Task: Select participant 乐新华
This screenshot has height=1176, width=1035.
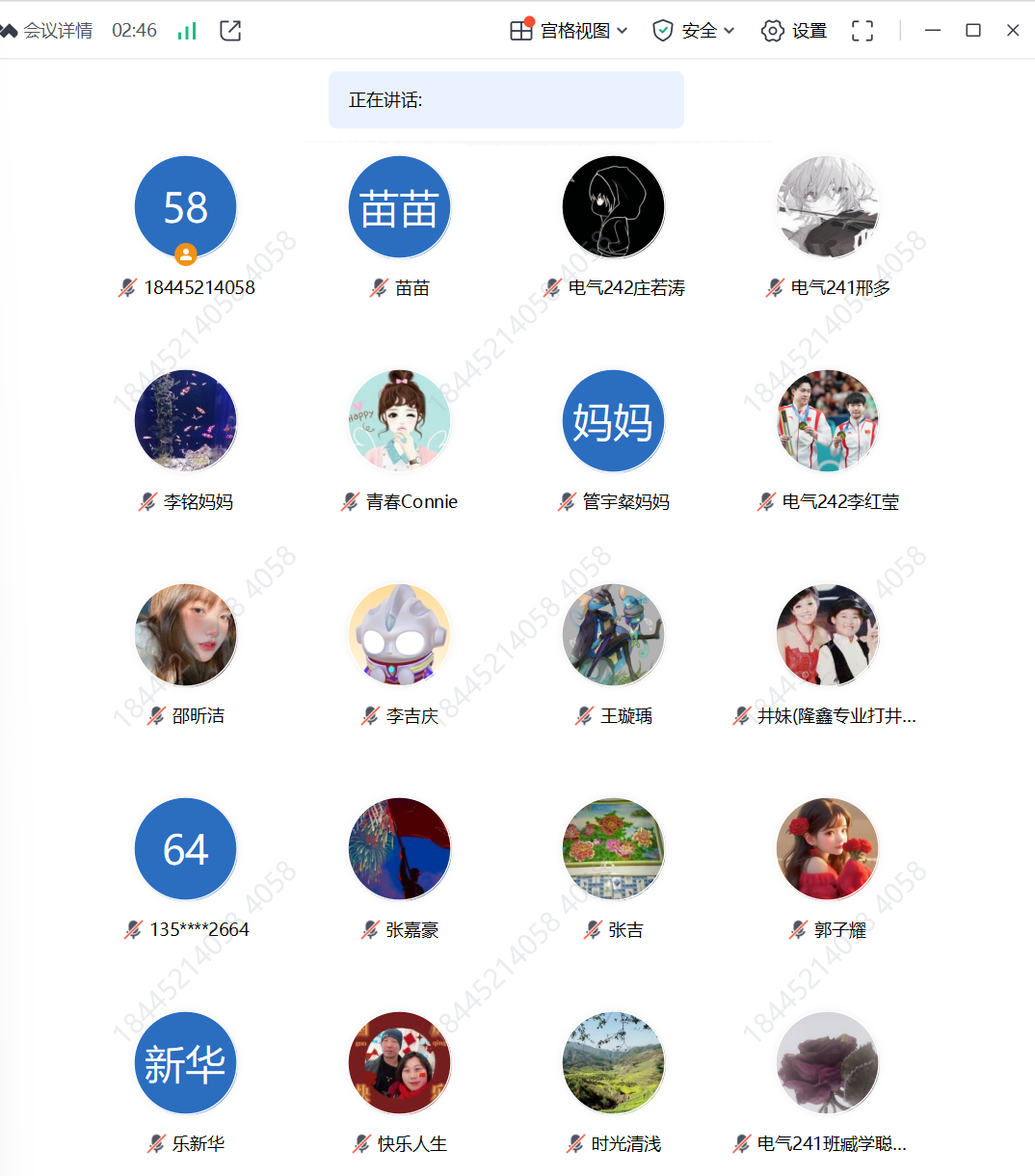Action: click(x=186, y=1063)
